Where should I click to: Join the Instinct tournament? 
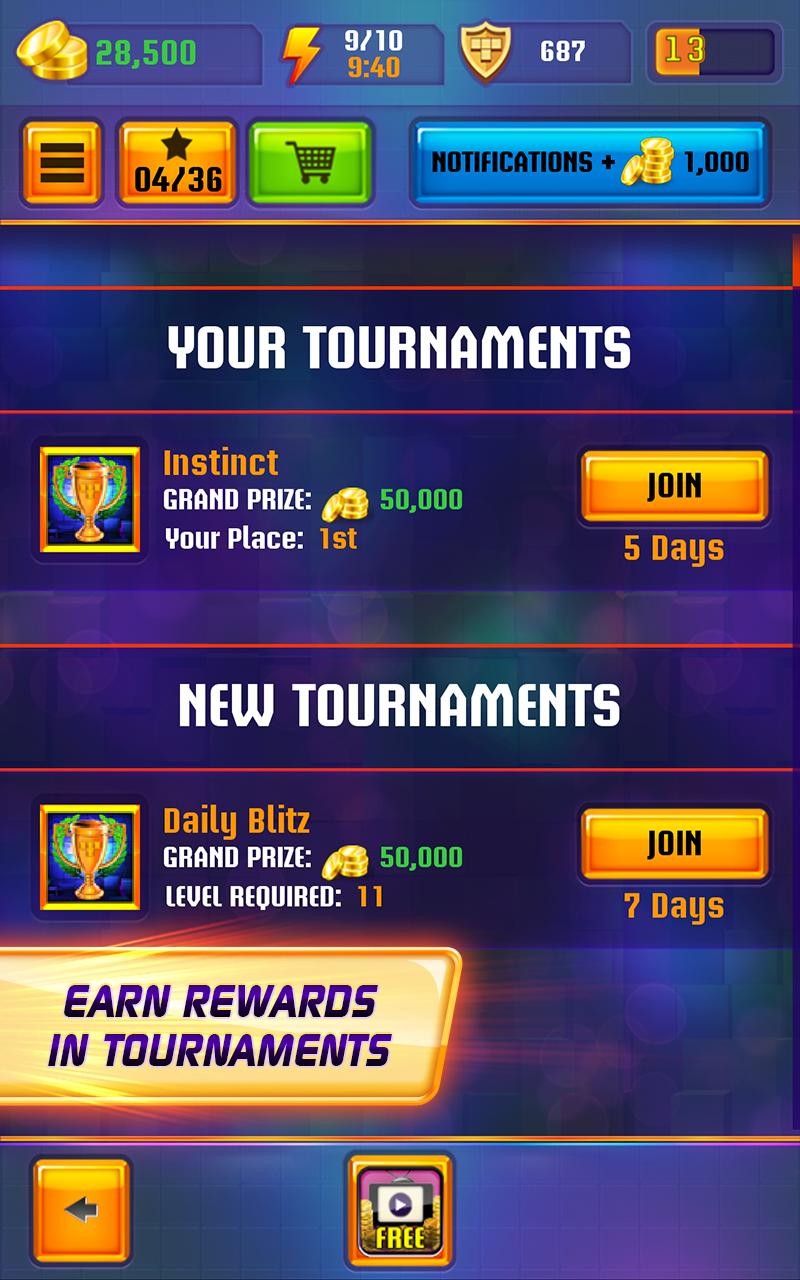674,487
